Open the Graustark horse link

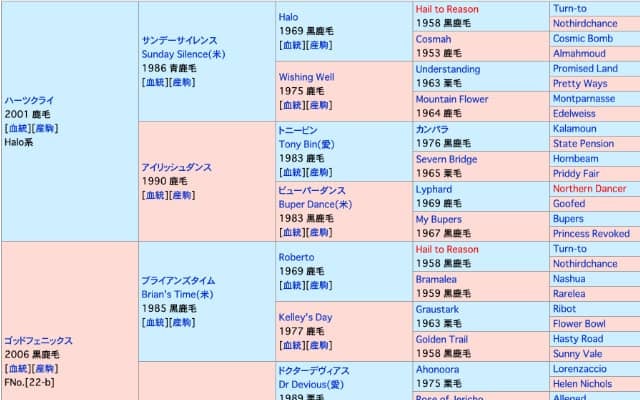[439, 309]
